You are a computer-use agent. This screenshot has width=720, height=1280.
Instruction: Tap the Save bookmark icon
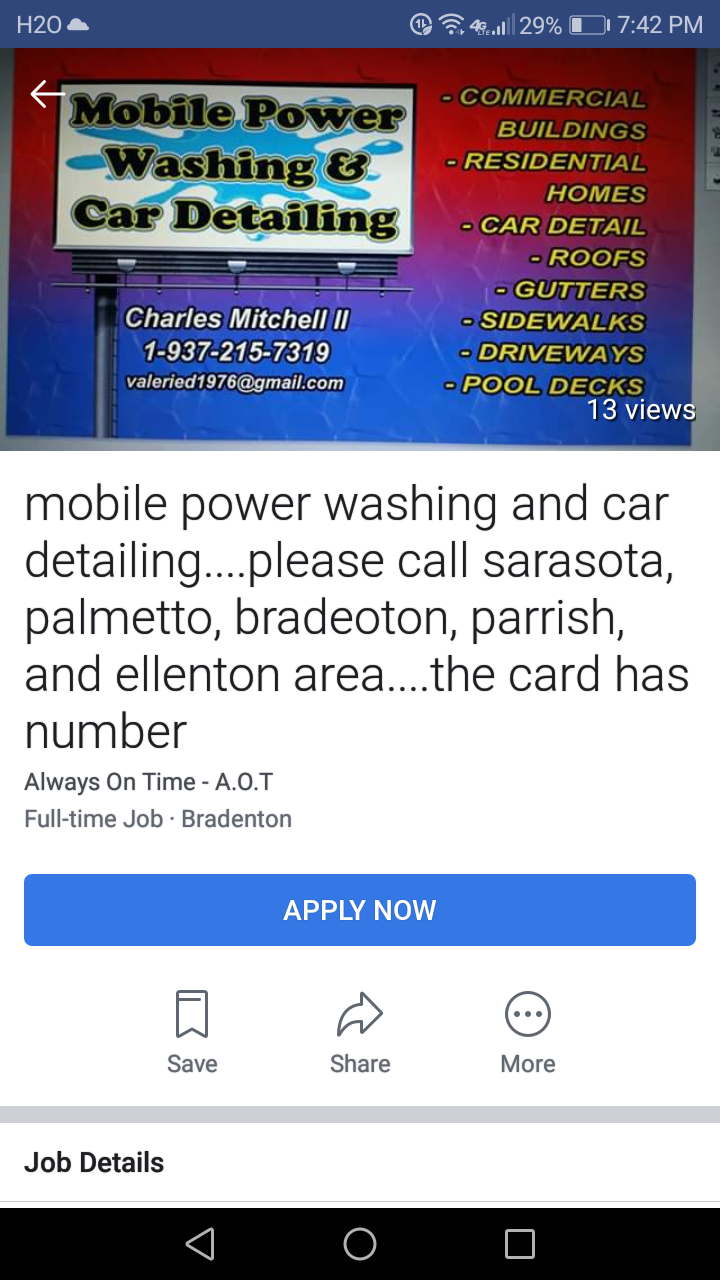(191, 1013)
